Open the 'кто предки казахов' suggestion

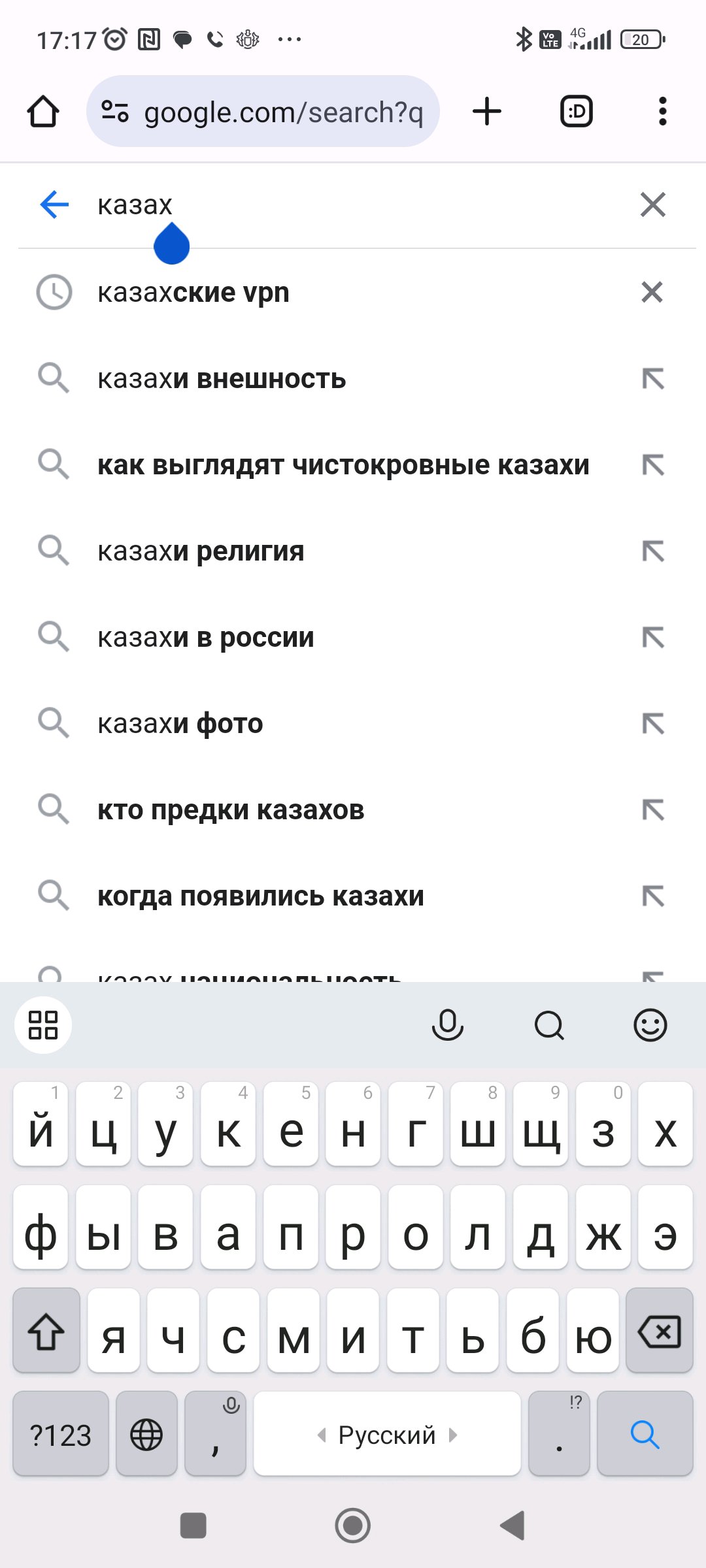231,810
